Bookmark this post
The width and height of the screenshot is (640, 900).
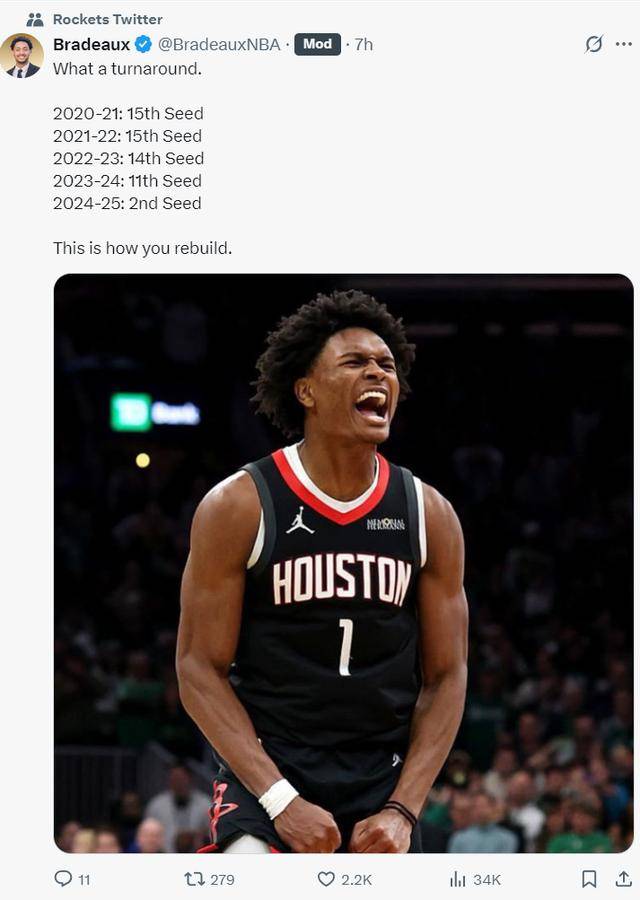coord(589,879)
